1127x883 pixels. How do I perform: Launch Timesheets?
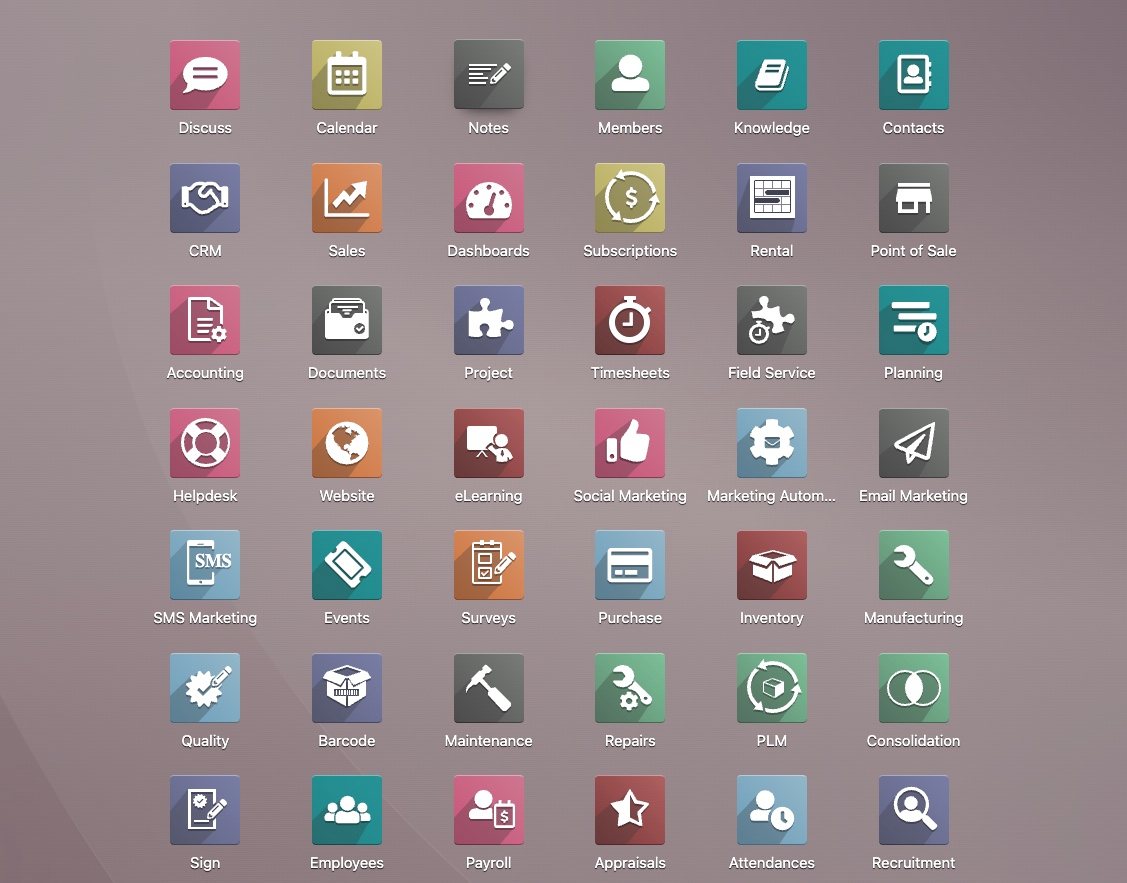point(630,320)
